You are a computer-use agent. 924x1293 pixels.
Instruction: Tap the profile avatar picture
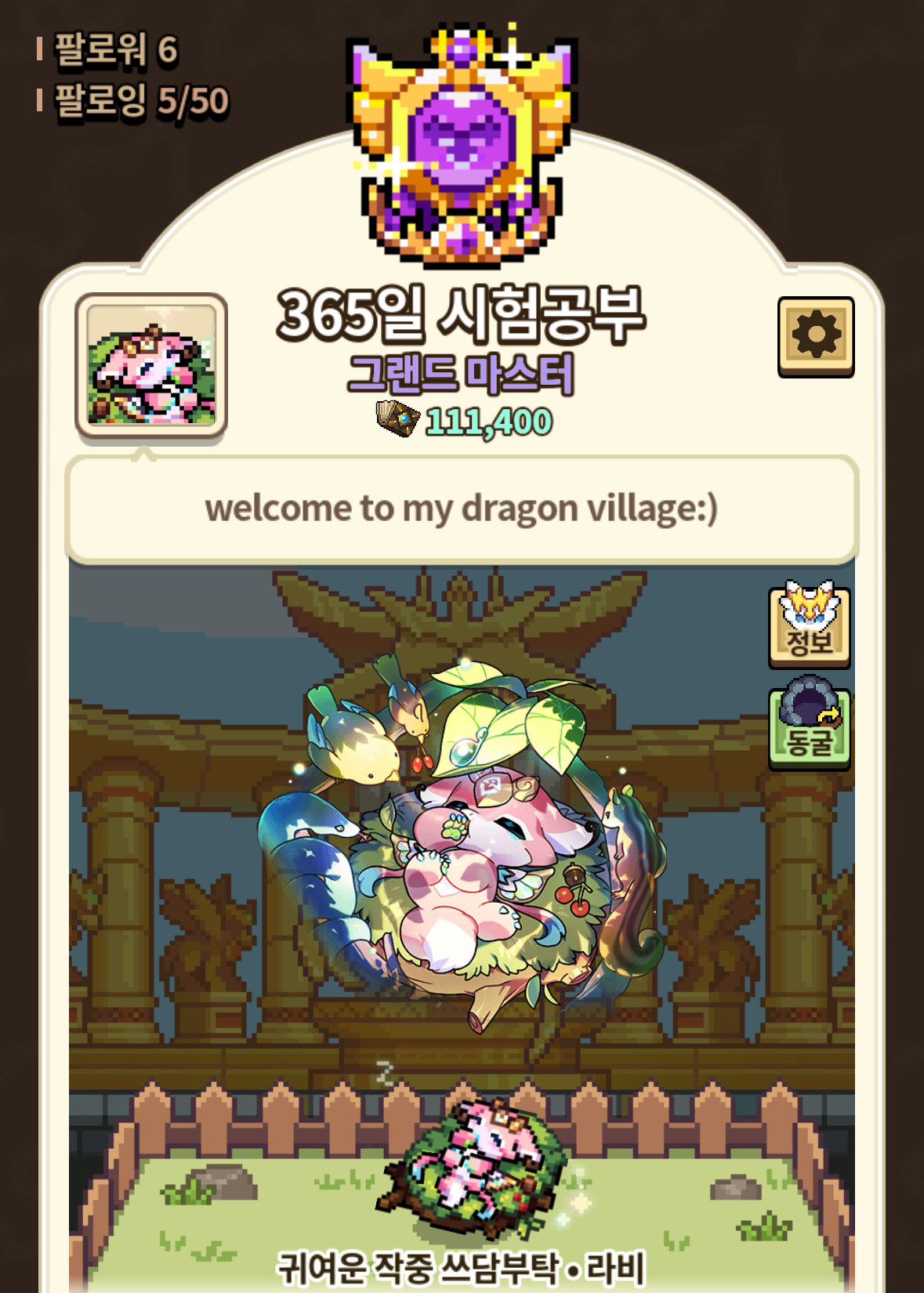coord(151,367)
